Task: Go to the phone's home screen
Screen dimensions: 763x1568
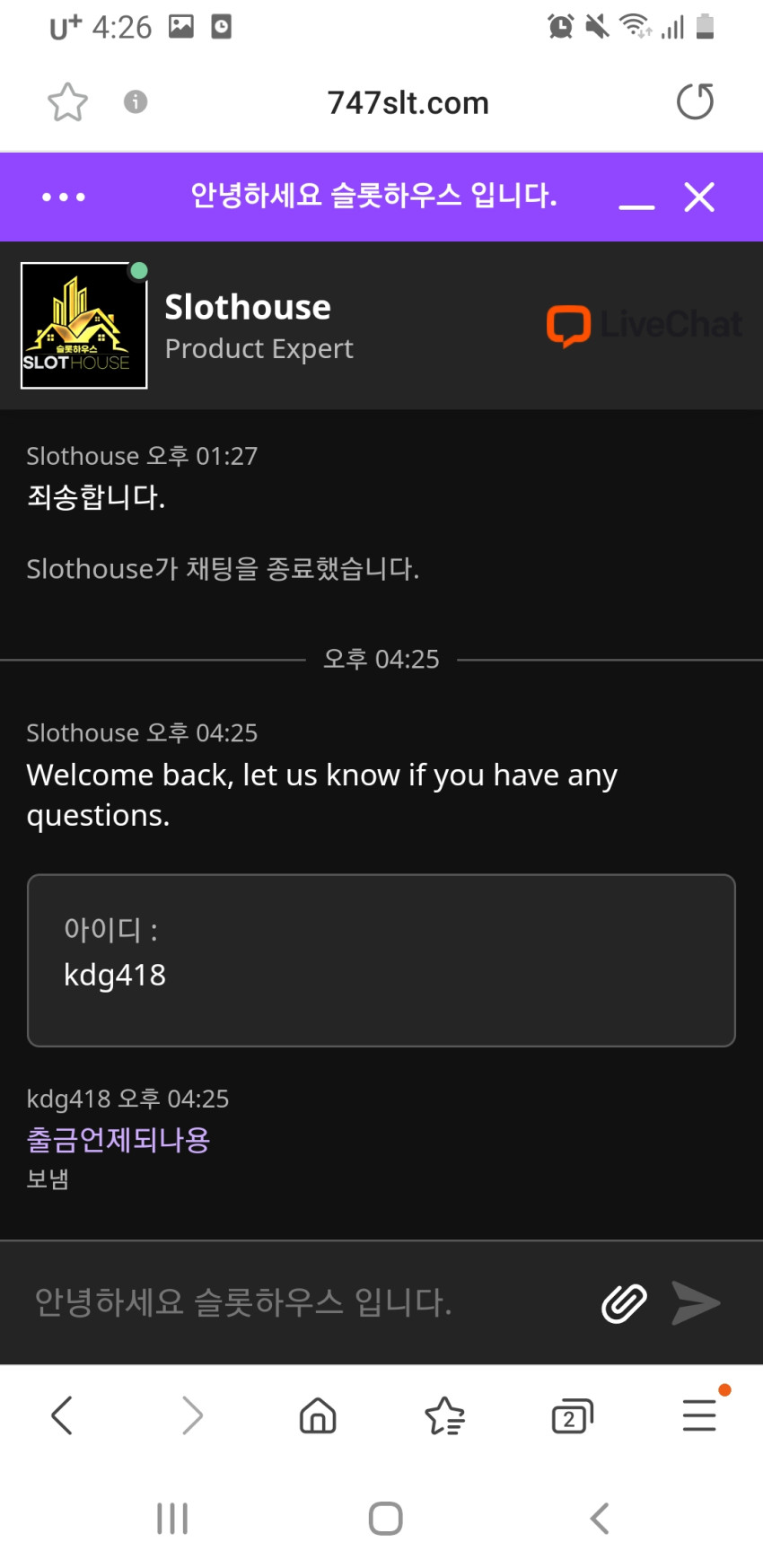Action: click(386, 1519)
